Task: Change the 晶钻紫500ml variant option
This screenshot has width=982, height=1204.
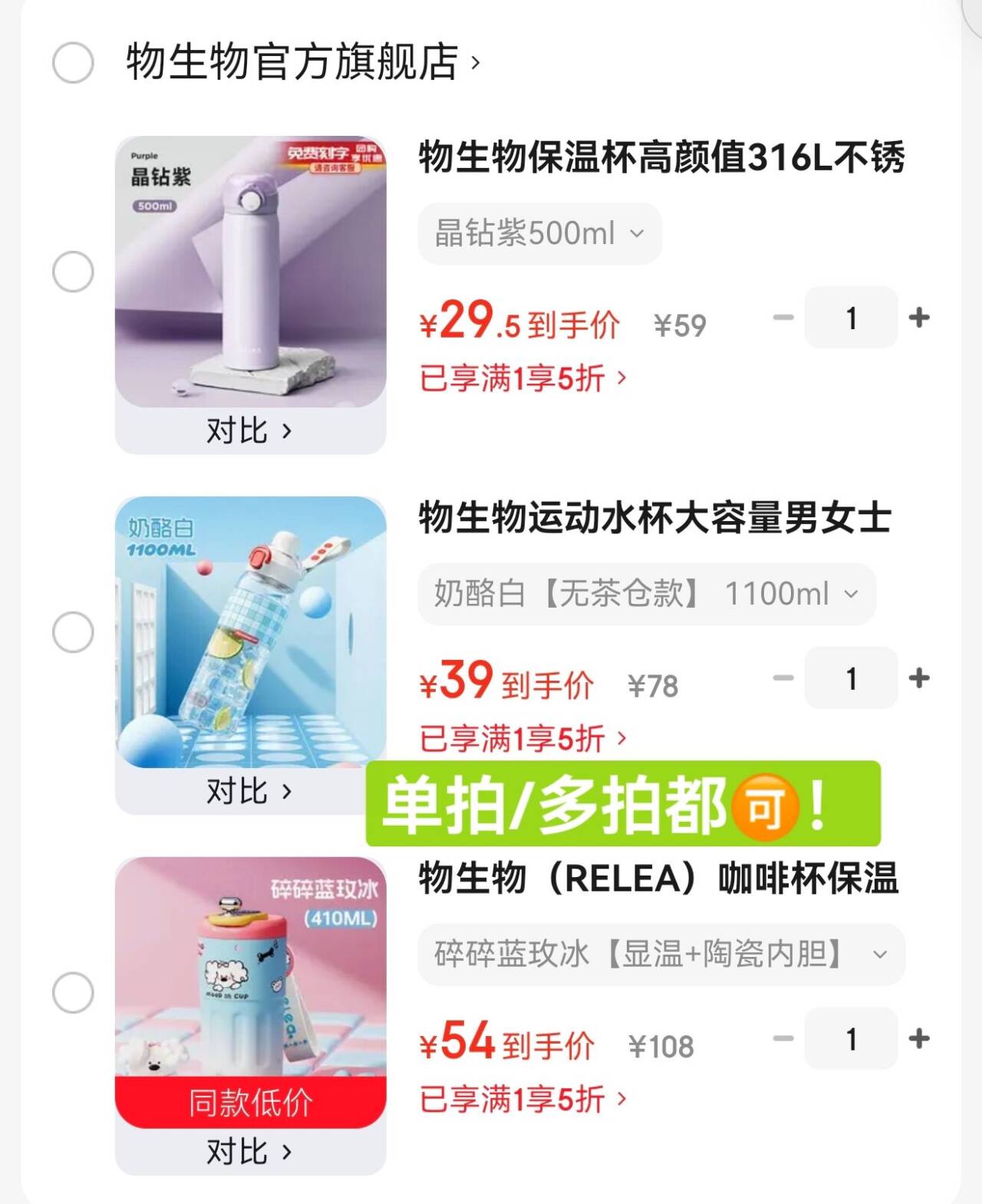Action: (539, 233)
